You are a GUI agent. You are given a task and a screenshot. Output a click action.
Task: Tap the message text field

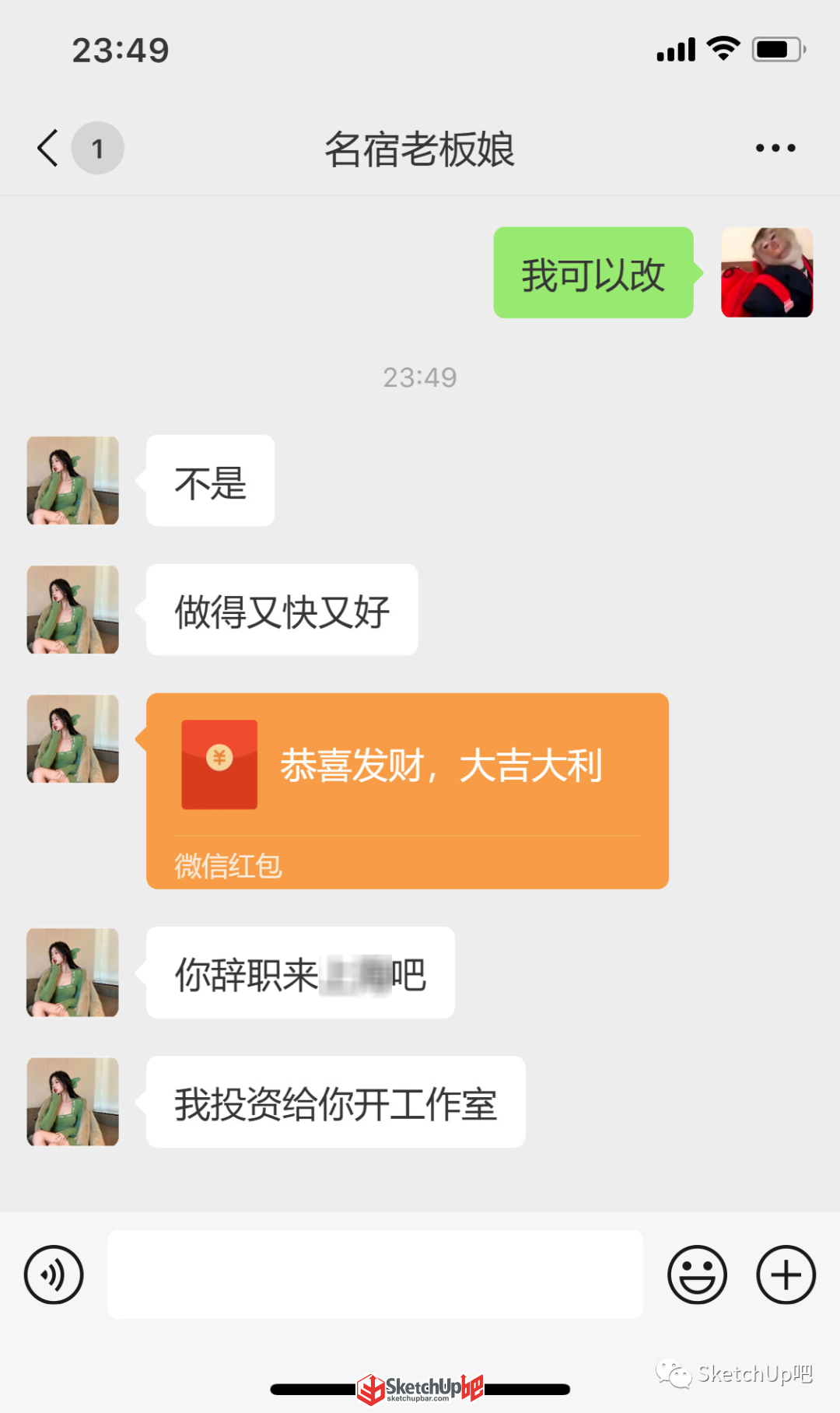pos(375,1275)
